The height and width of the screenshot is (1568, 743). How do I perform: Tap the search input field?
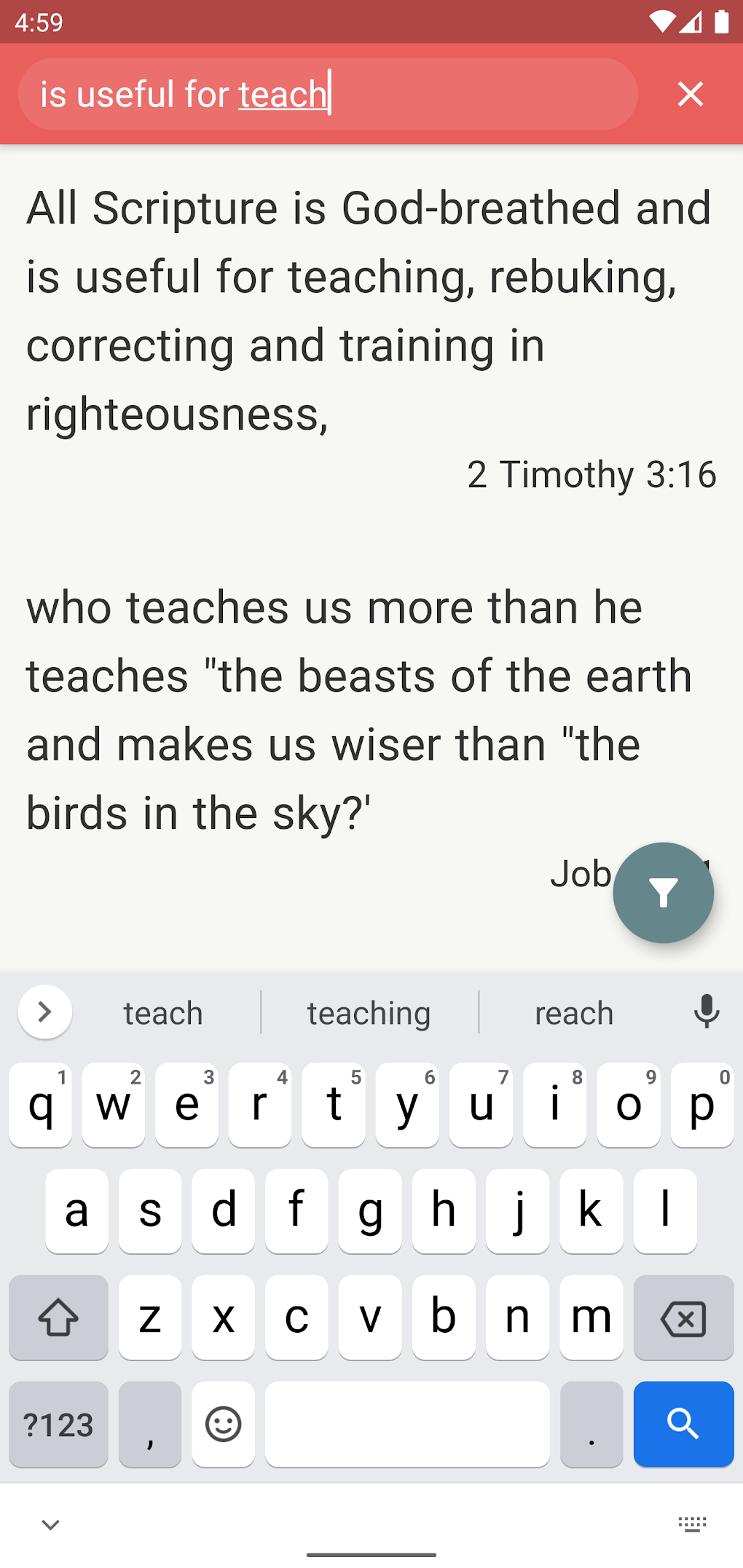(x=328, y=93)
